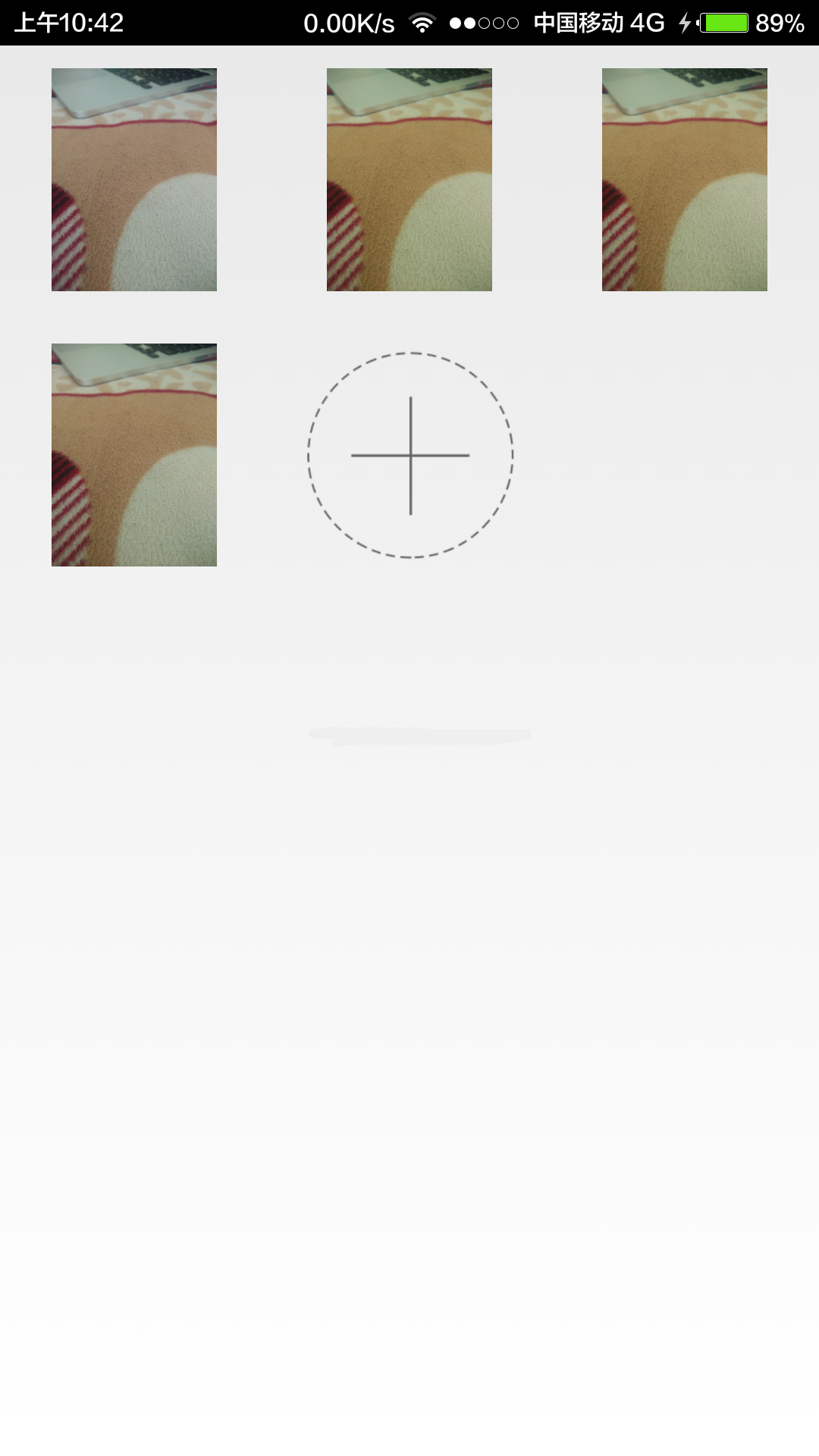
Task: Open the third photo in the grid
Action: click(x=685, y=180)
